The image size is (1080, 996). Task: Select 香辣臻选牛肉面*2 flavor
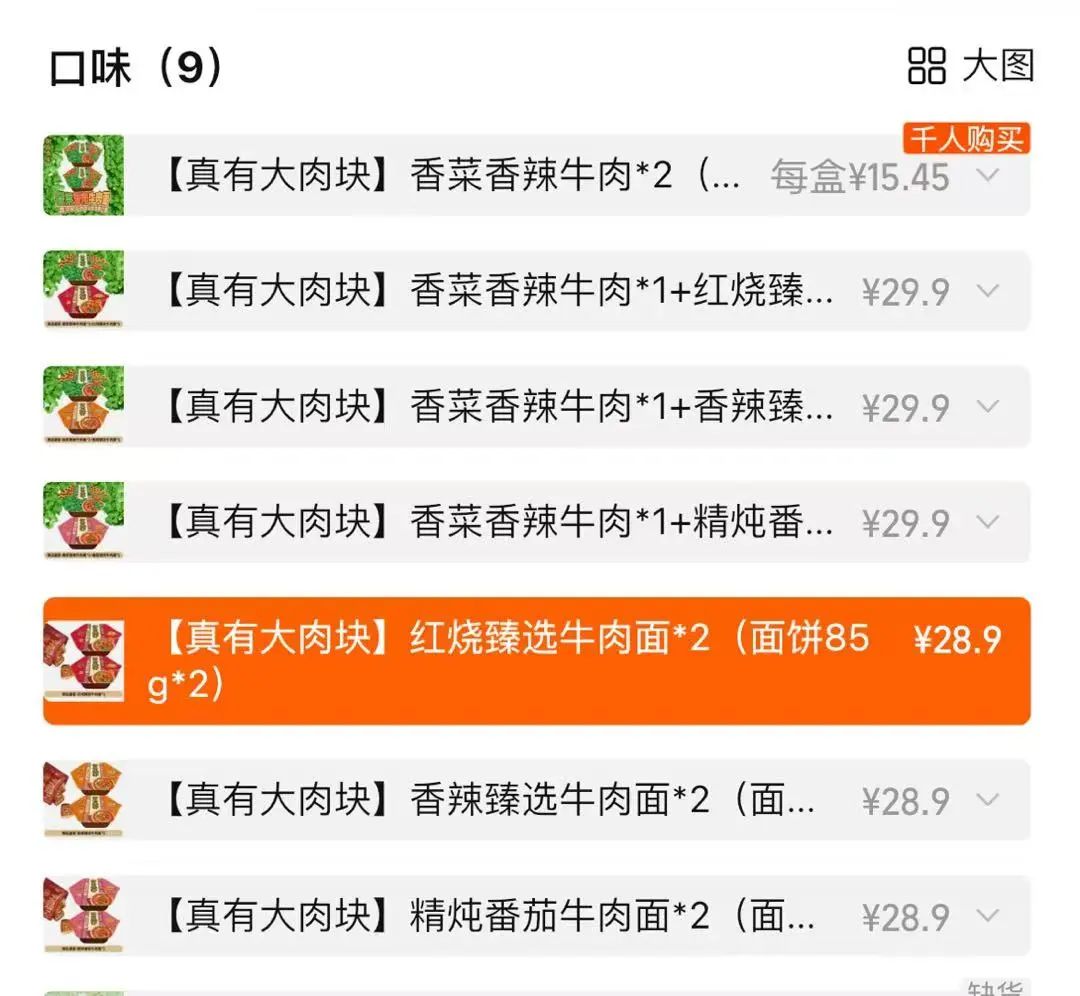(490, 800)
